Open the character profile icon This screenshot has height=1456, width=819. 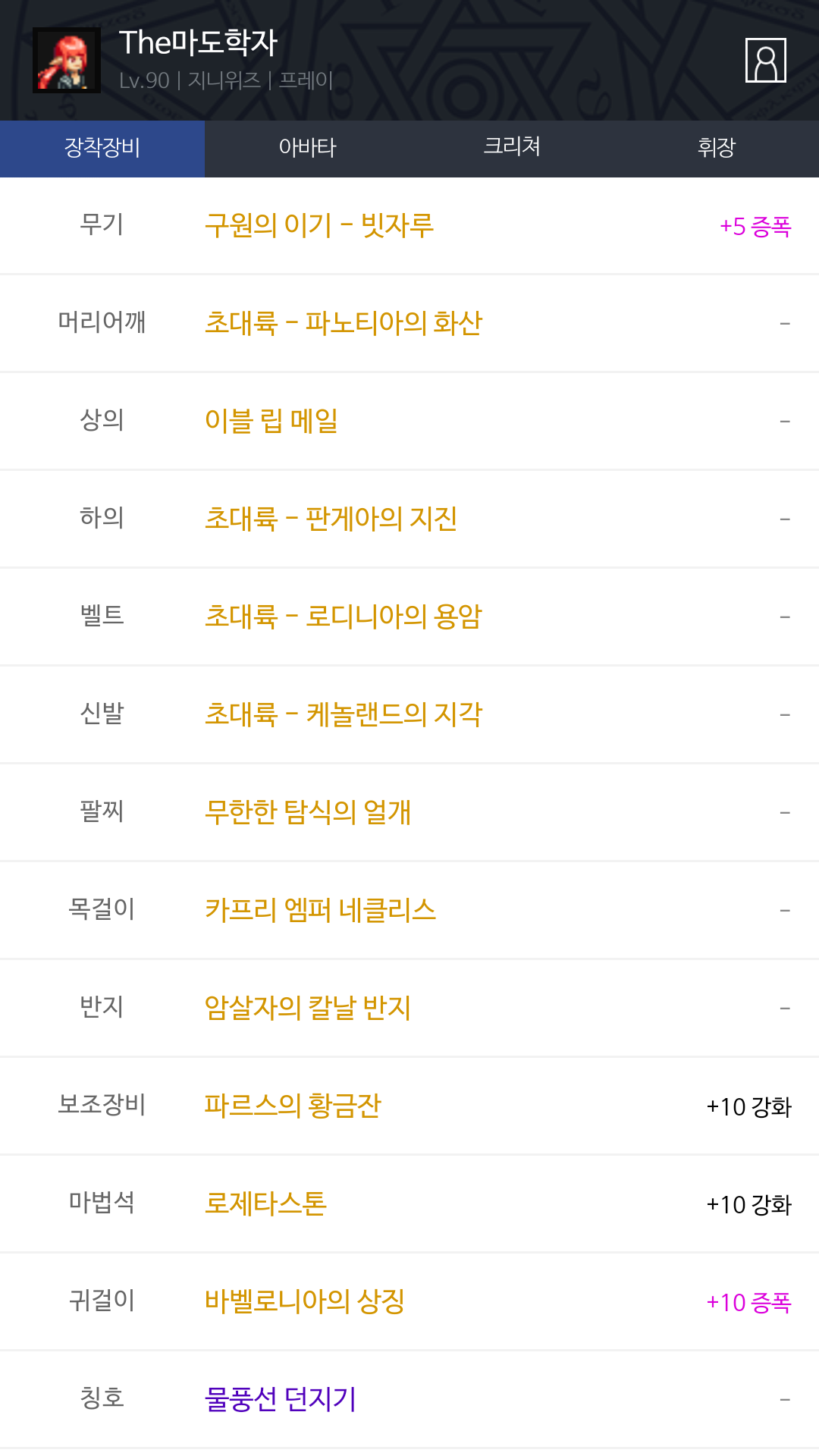point(765,60)
